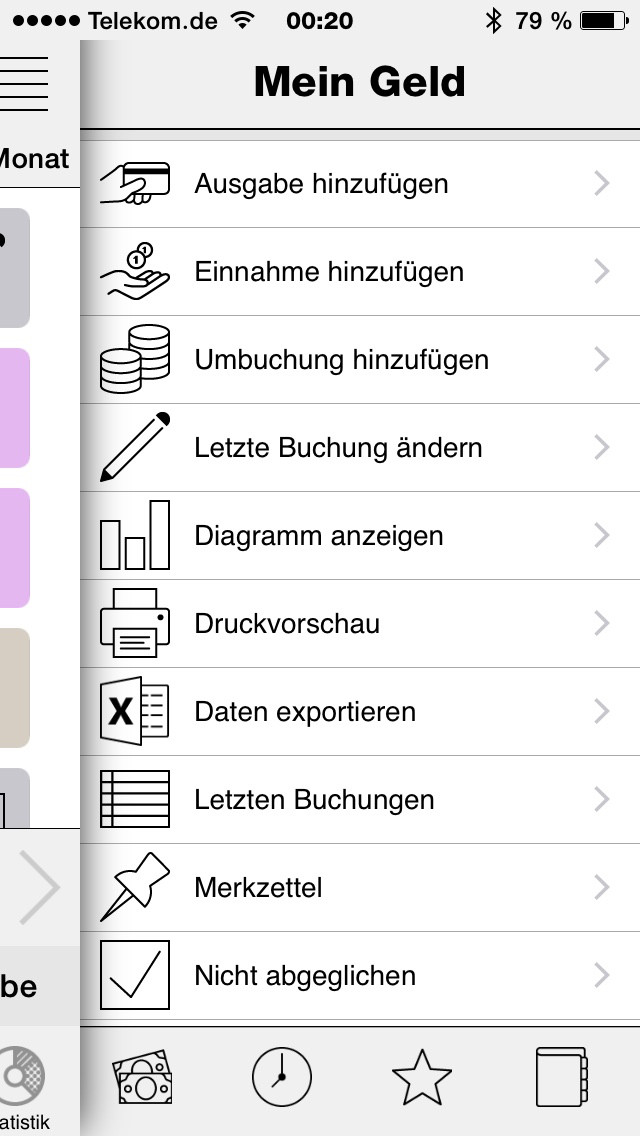Open the Druckvorschau row

point(360,624)
